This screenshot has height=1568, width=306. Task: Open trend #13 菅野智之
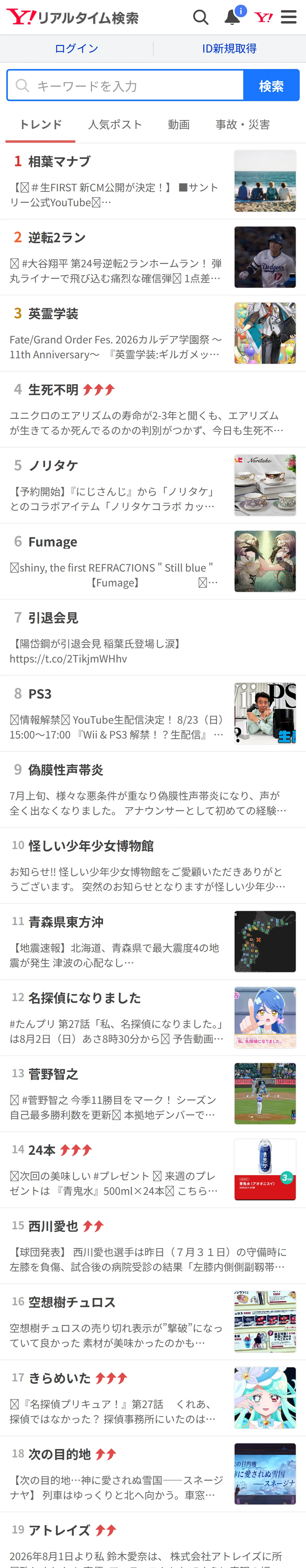pyautogui.click(x=153, y=1094)
